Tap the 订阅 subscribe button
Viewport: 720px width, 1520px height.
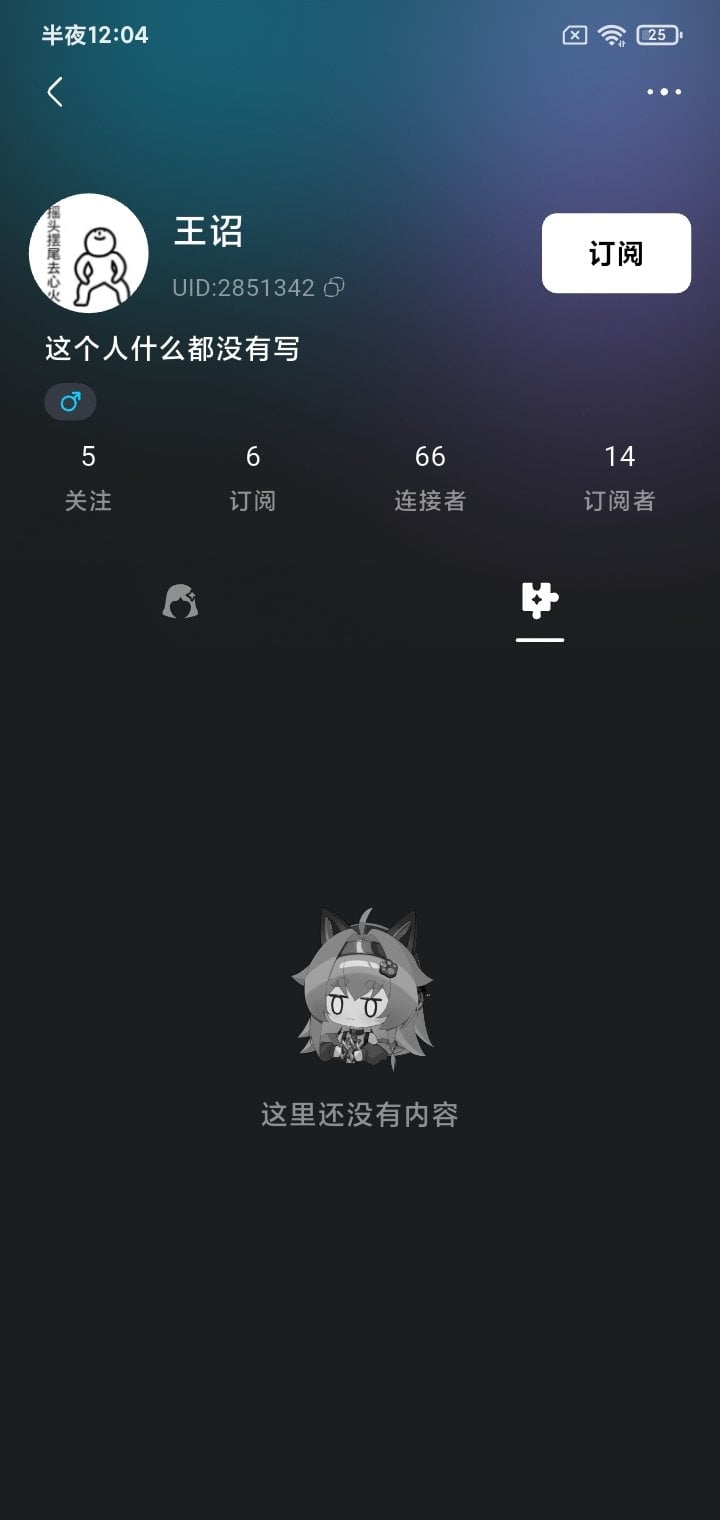pos(616,253)
